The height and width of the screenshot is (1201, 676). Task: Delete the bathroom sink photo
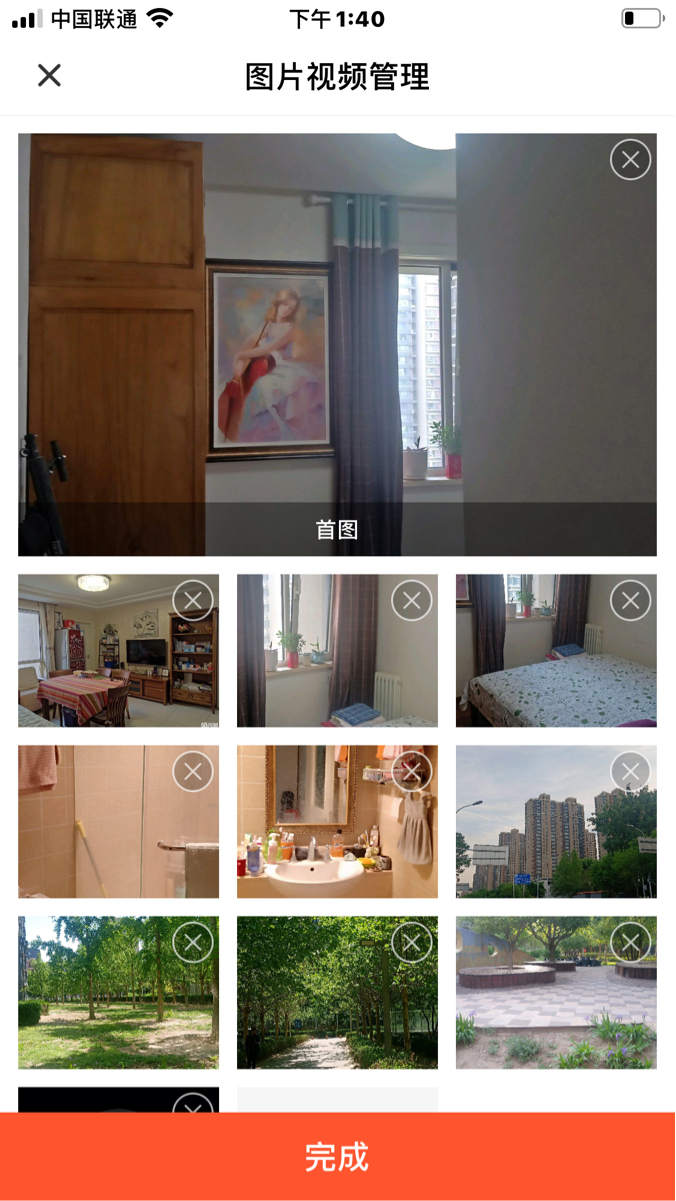click(411, 771)
